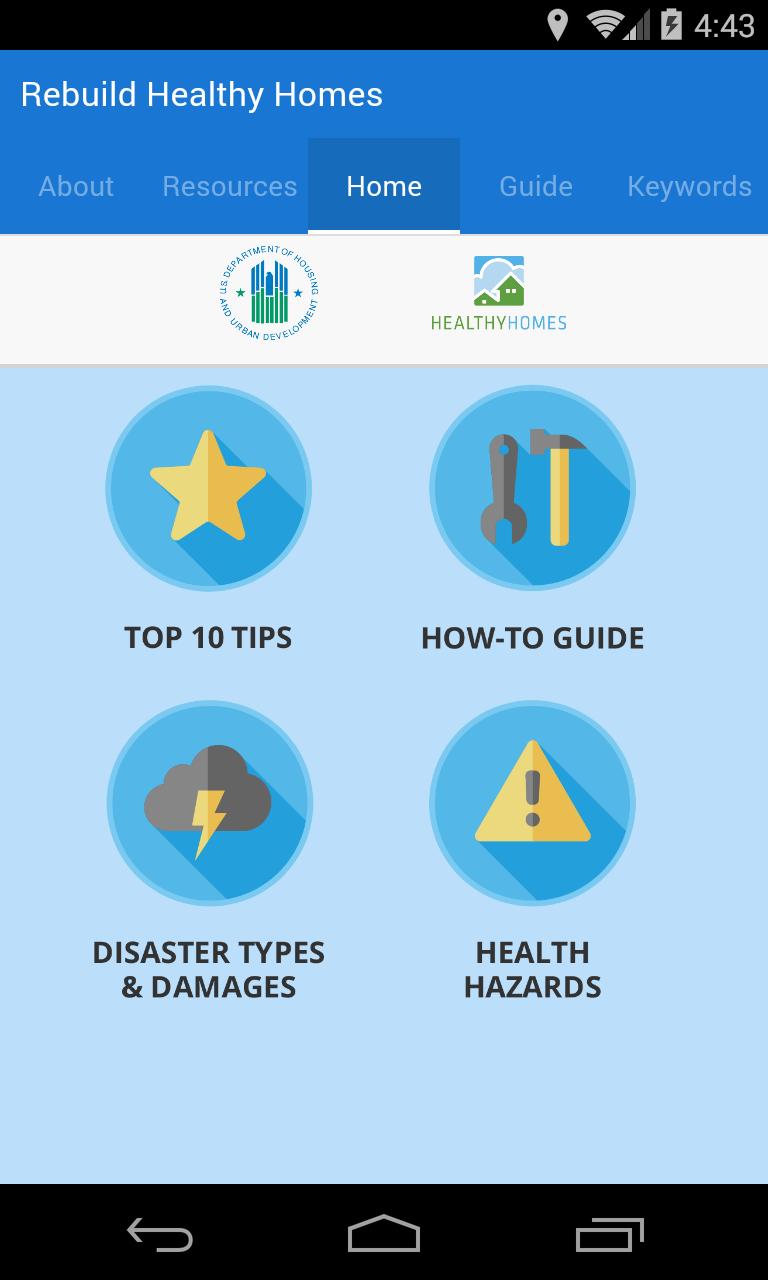
Task: Tap the Rebuild Healthy Homes title
Action: click(203, 94)
